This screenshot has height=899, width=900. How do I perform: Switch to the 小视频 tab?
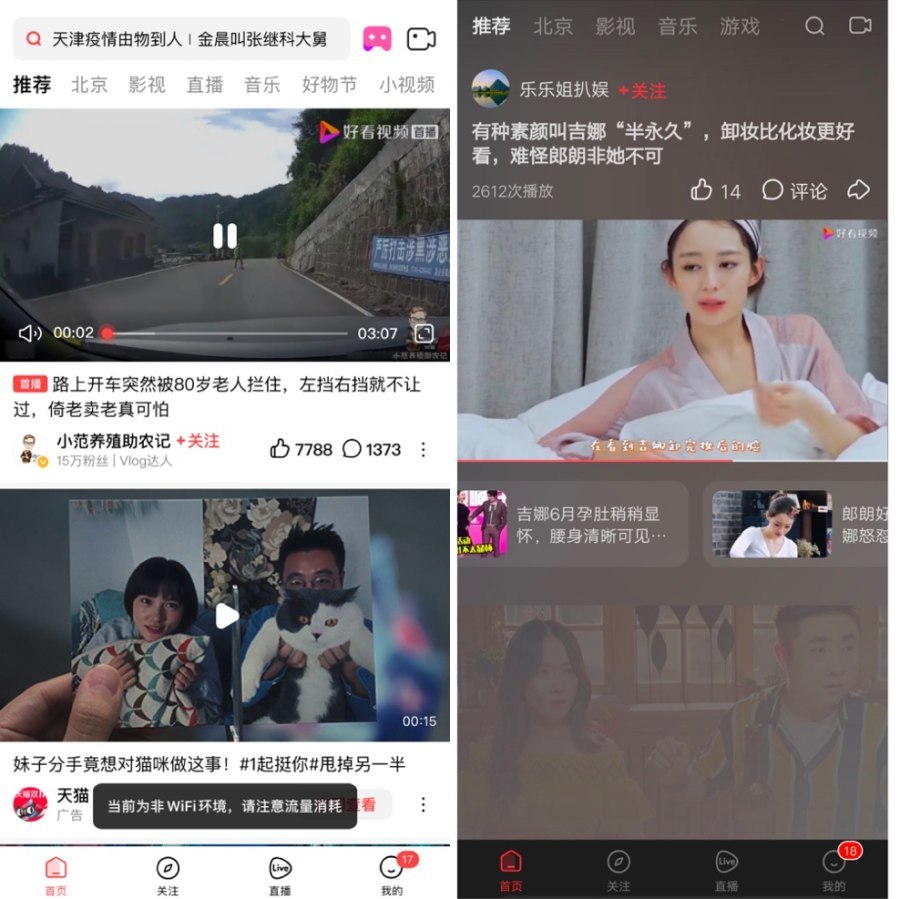[x=407, y=85]
